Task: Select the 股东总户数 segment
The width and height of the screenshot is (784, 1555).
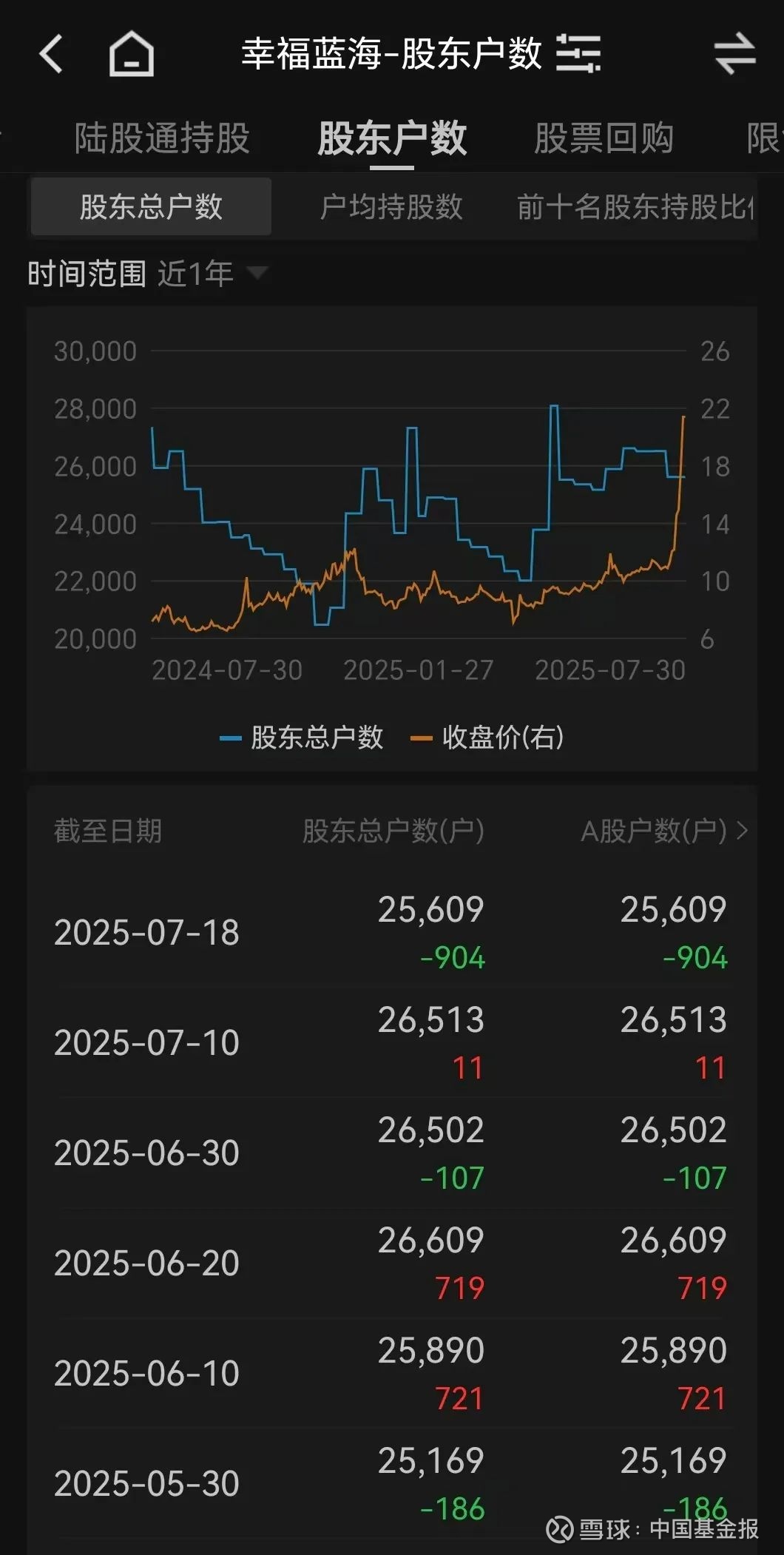Action: 151,206
